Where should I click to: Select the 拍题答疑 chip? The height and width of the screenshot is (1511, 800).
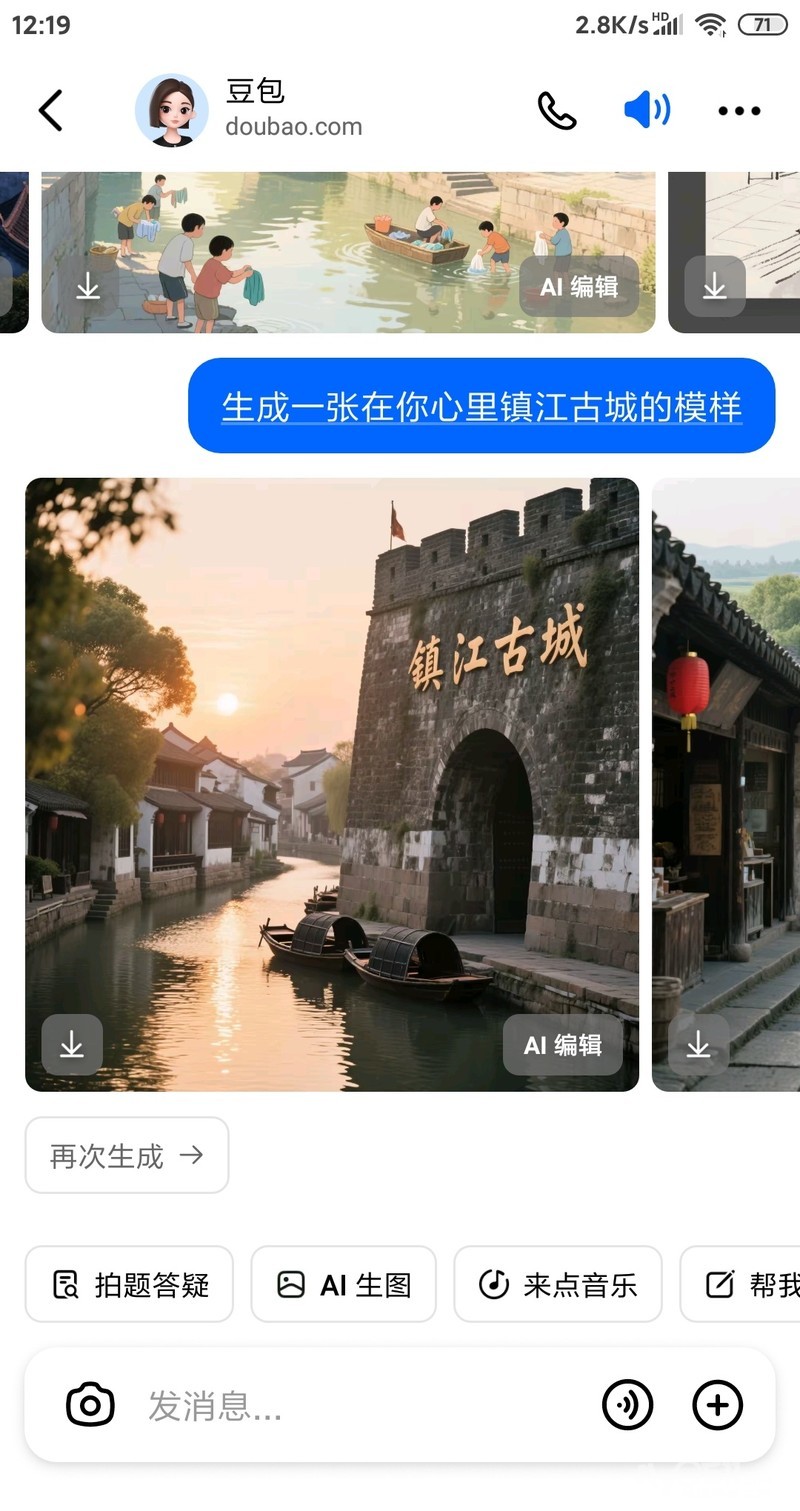129,1284
